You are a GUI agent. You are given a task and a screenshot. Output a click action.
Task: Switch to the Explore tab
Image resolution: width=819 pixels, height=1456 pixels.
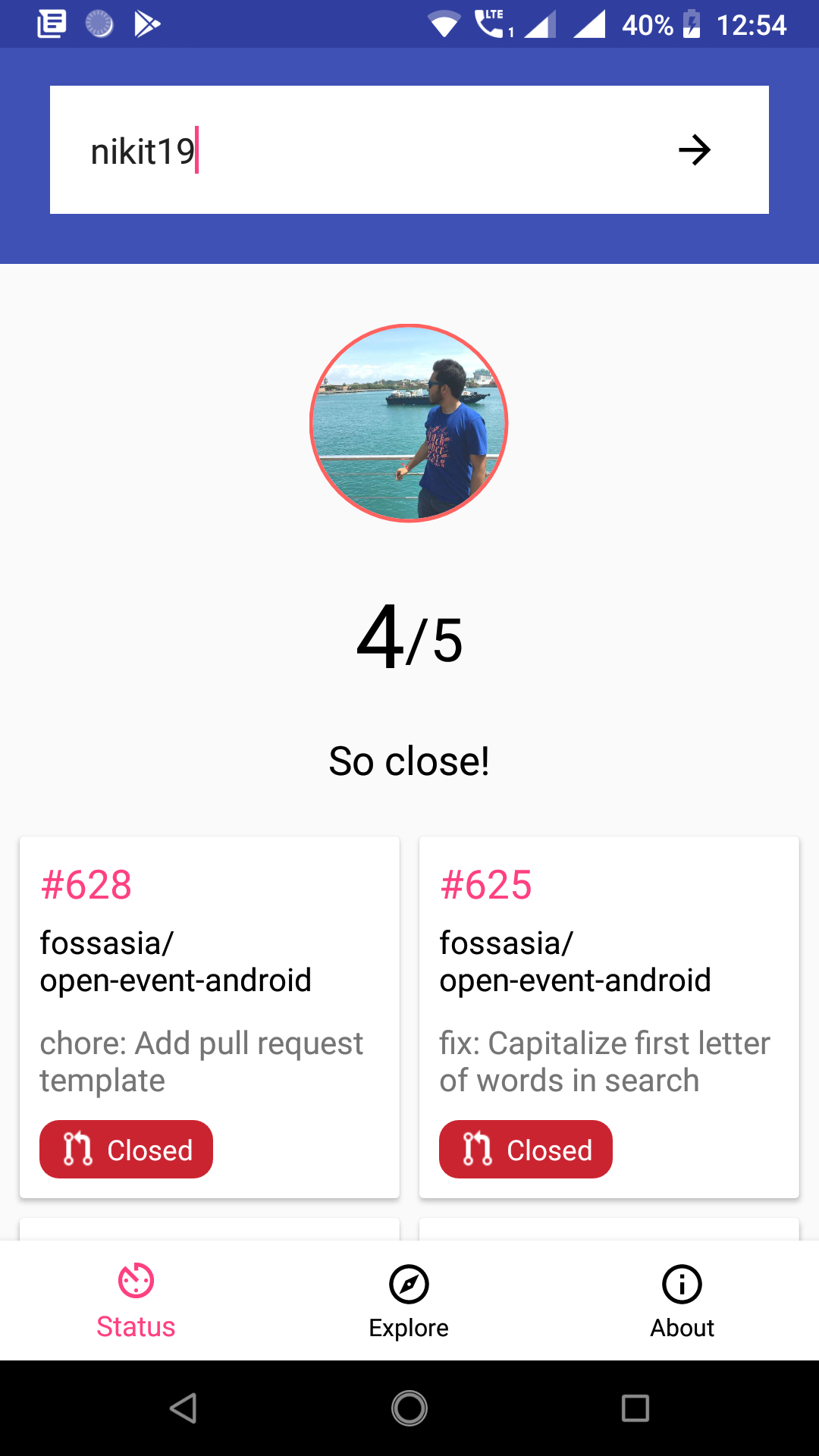click(409, 1301)
